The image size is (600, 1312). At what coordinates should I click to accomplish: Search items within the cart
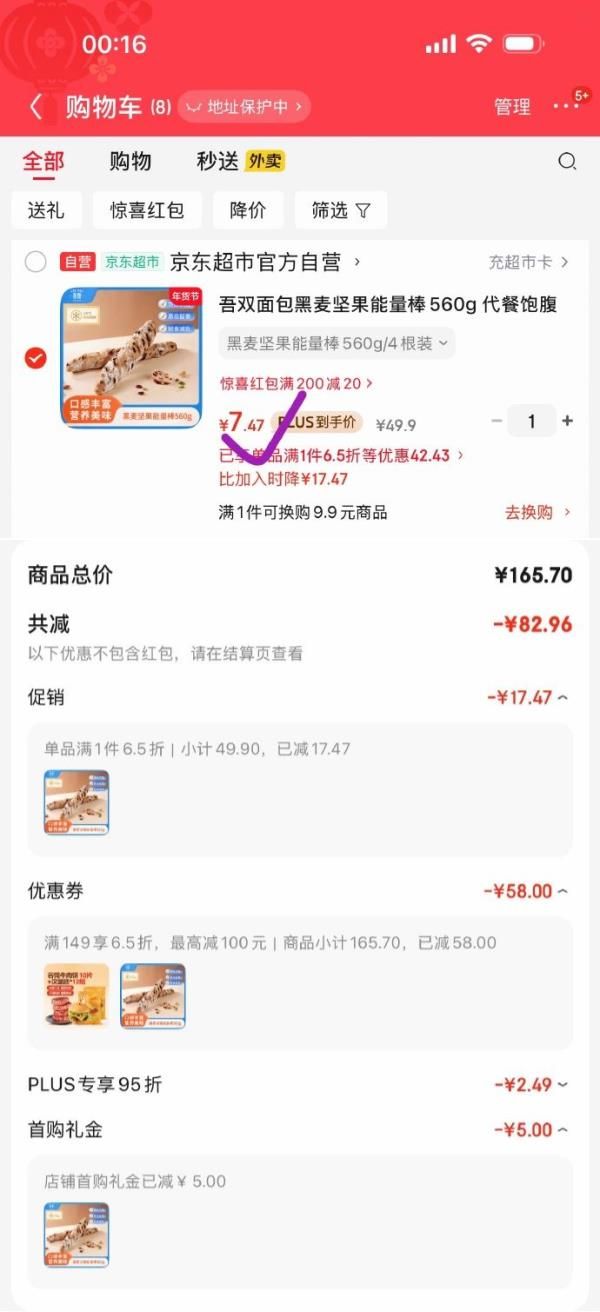point(567,162)
